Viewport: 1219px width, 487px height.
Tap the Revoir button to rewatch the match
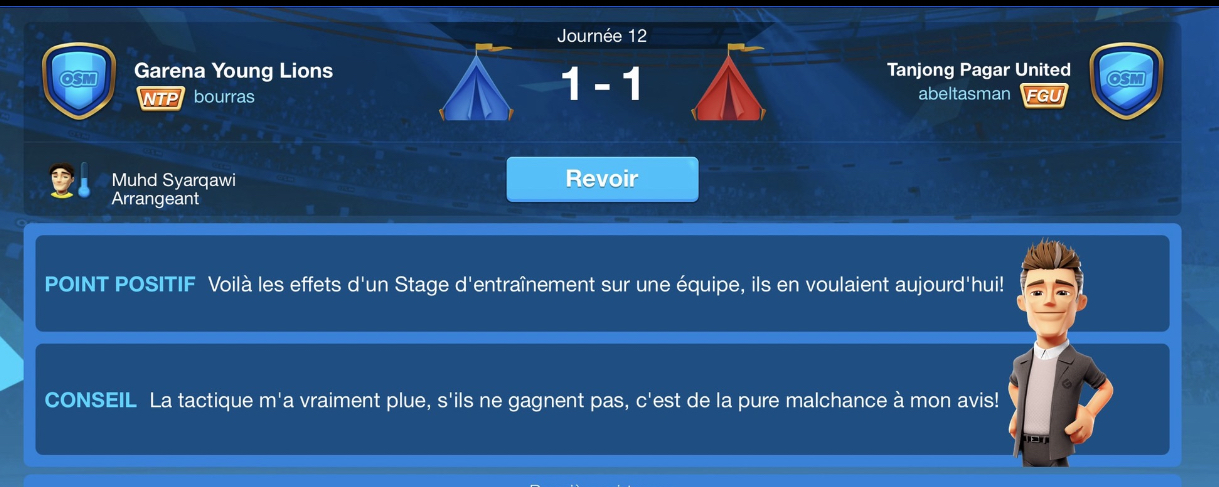[x=602, y=180]
